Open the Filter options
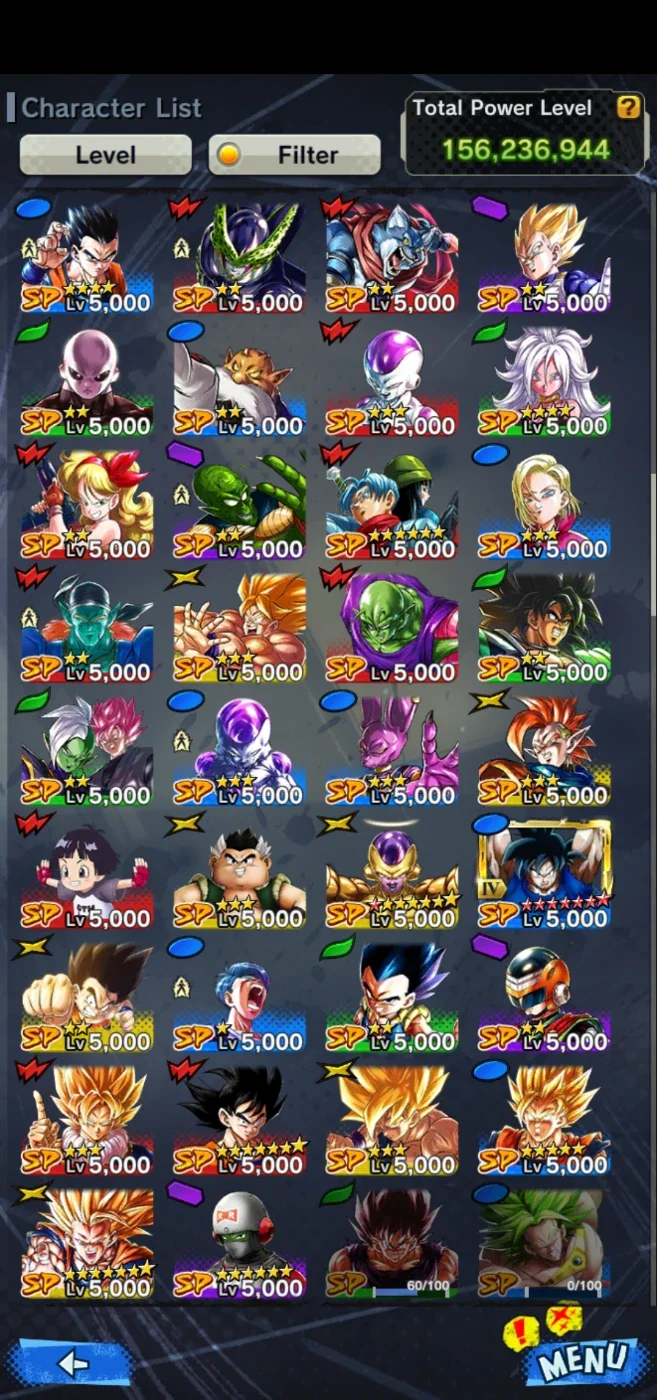657x1400 pixels. tap(294, 155)
